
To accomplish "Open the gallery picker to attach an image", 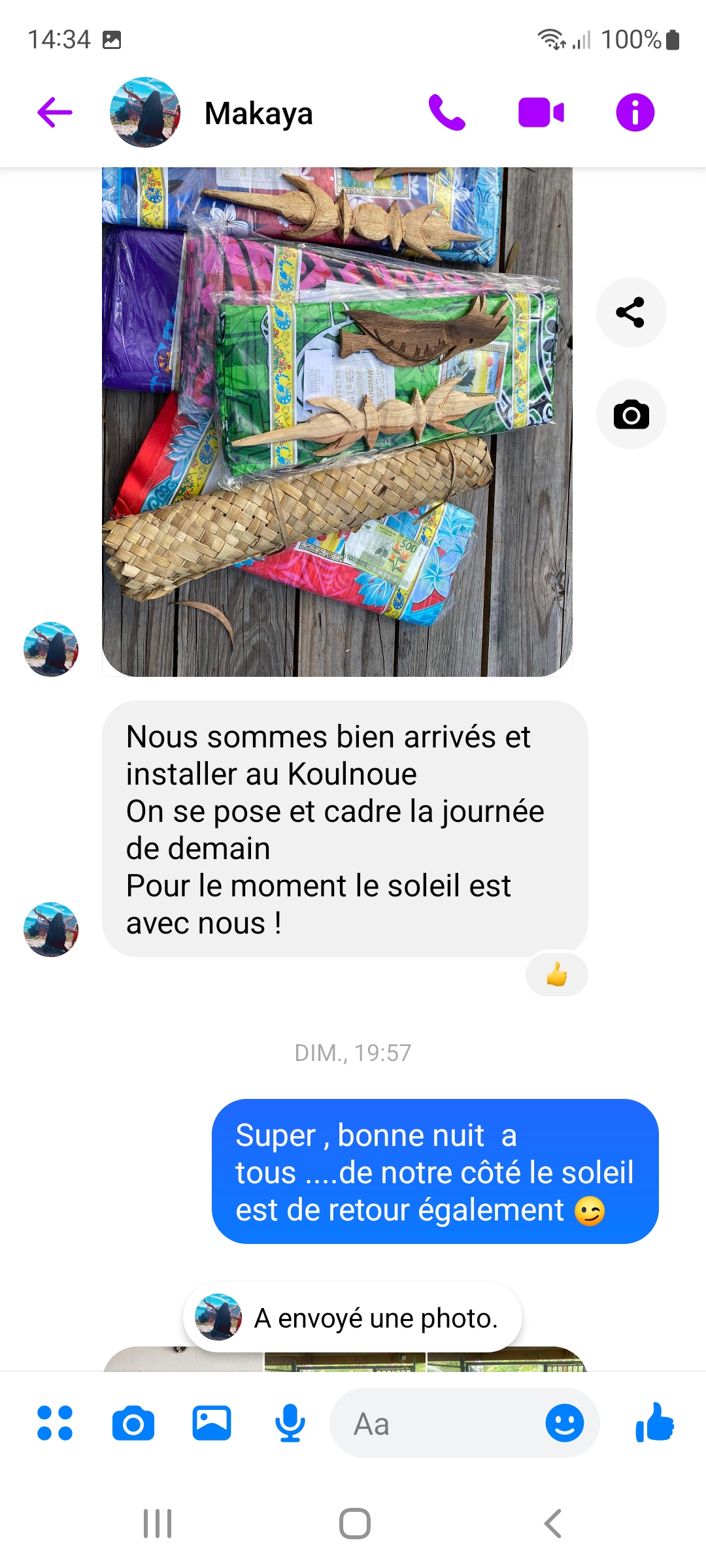I will (212, 1423).
